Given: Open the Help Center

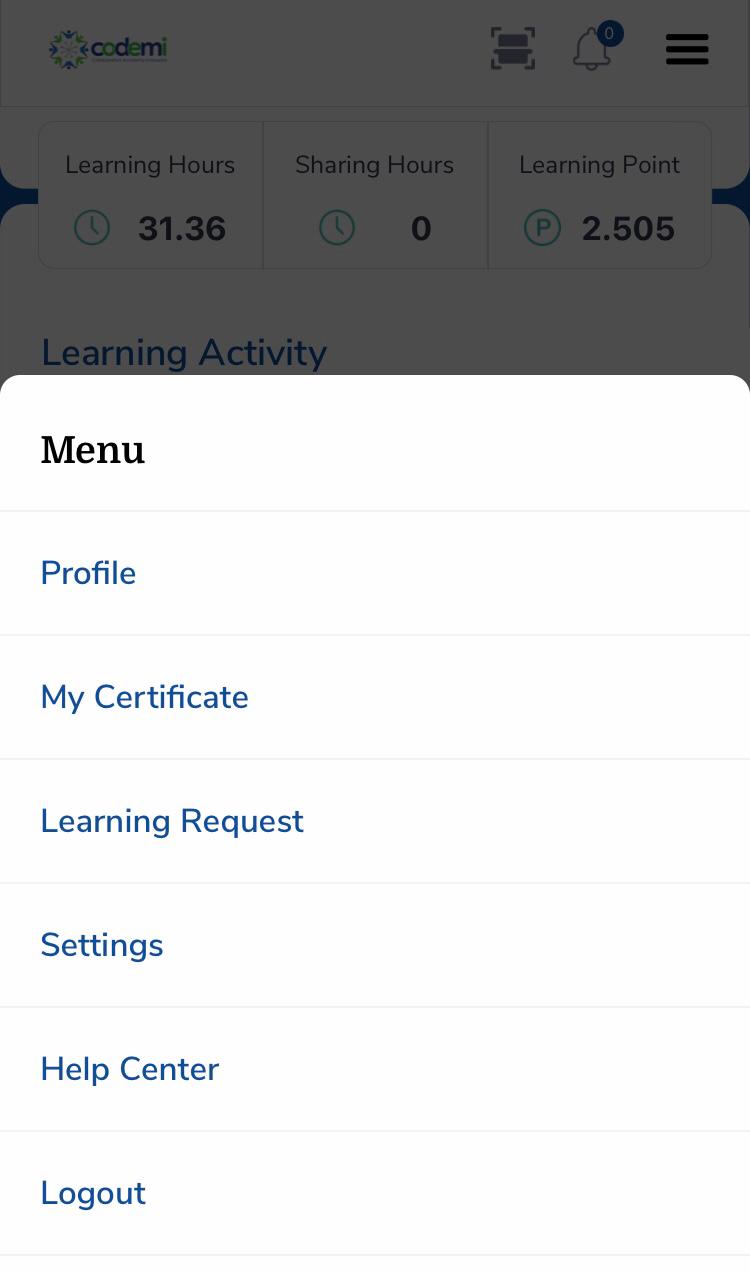Looking at the screenshot, I should 129,1069.
